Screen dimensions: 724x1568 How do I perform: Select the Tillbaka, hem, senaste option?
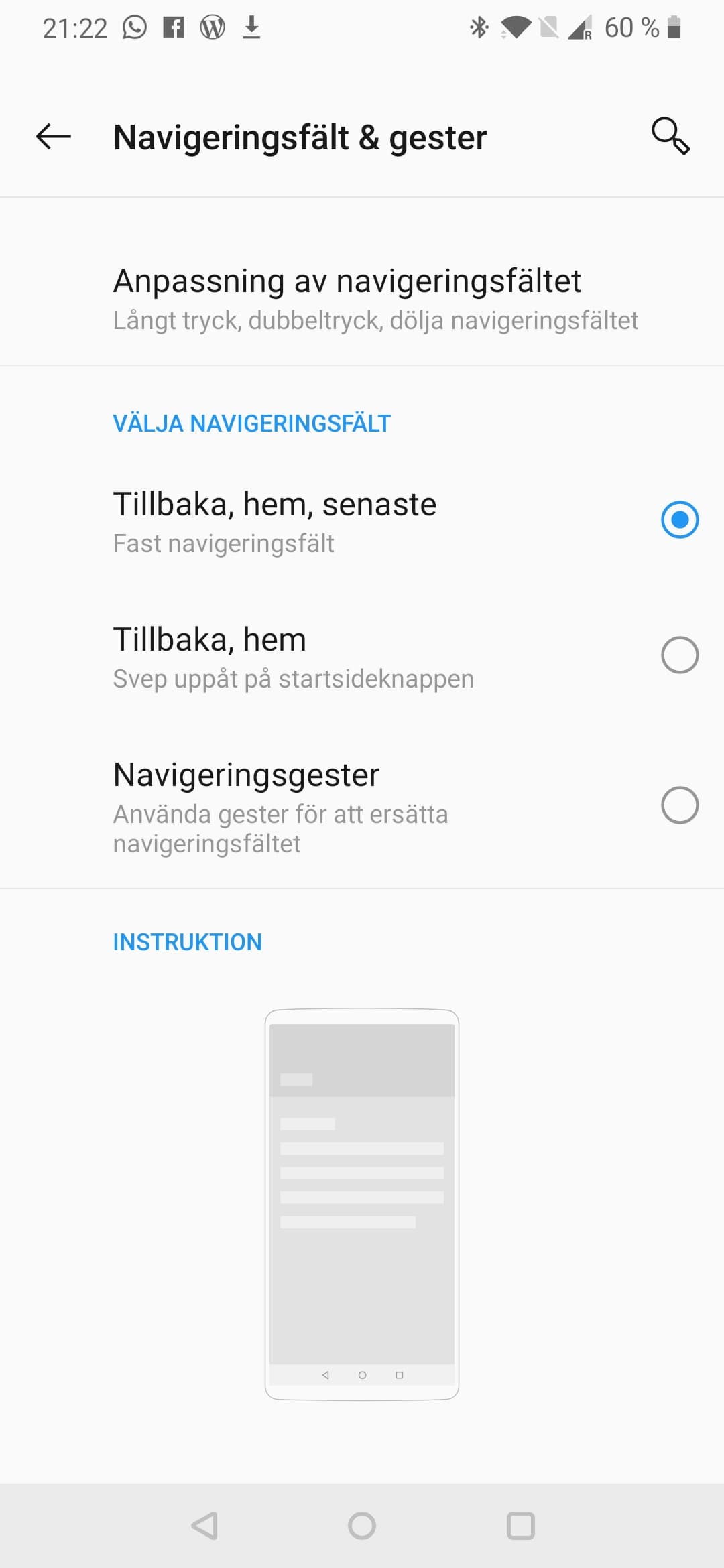point(679,520)
